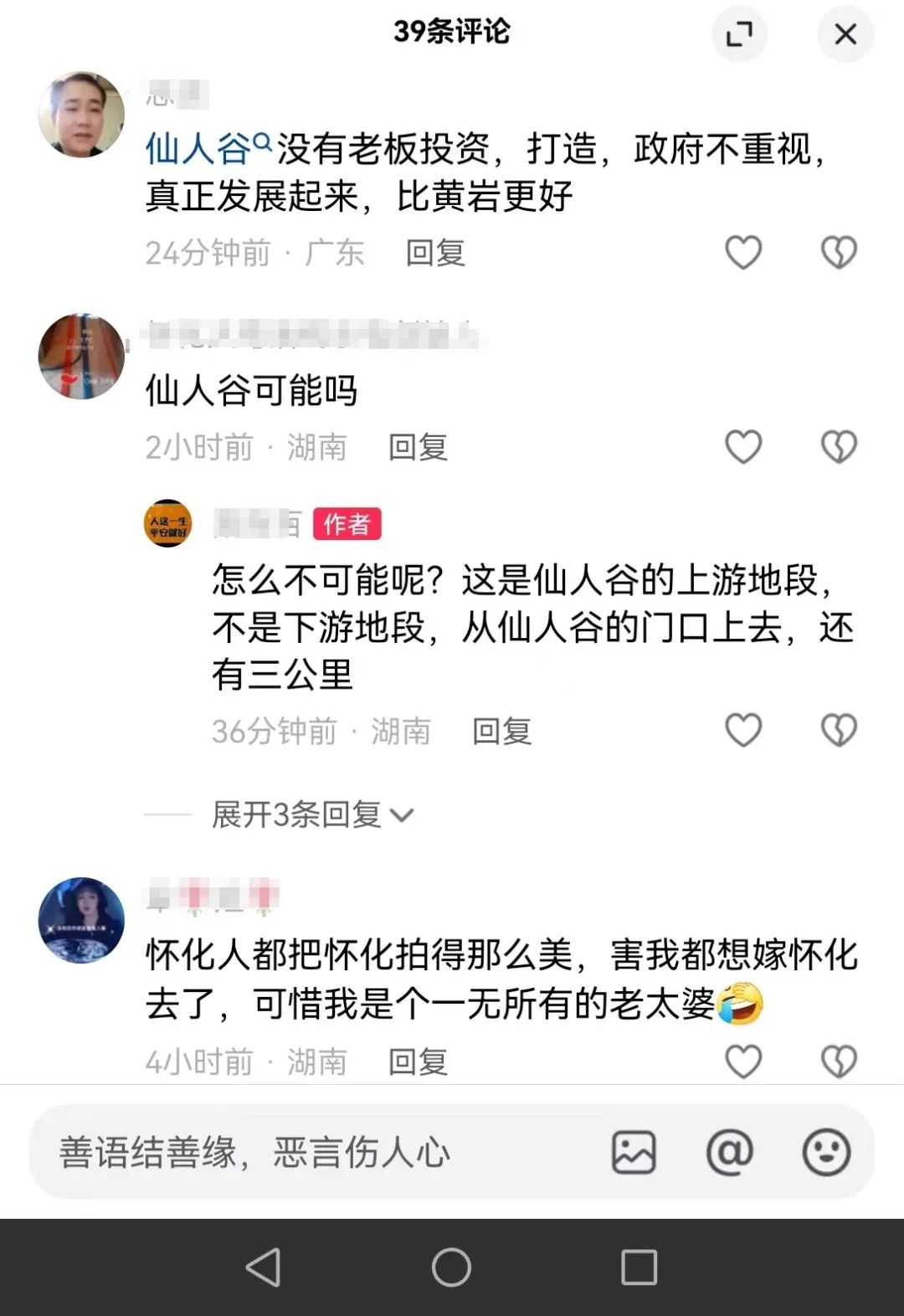
Task: Dislike the author's reply 怎么不可能呢
Action: tap(838, 731)
